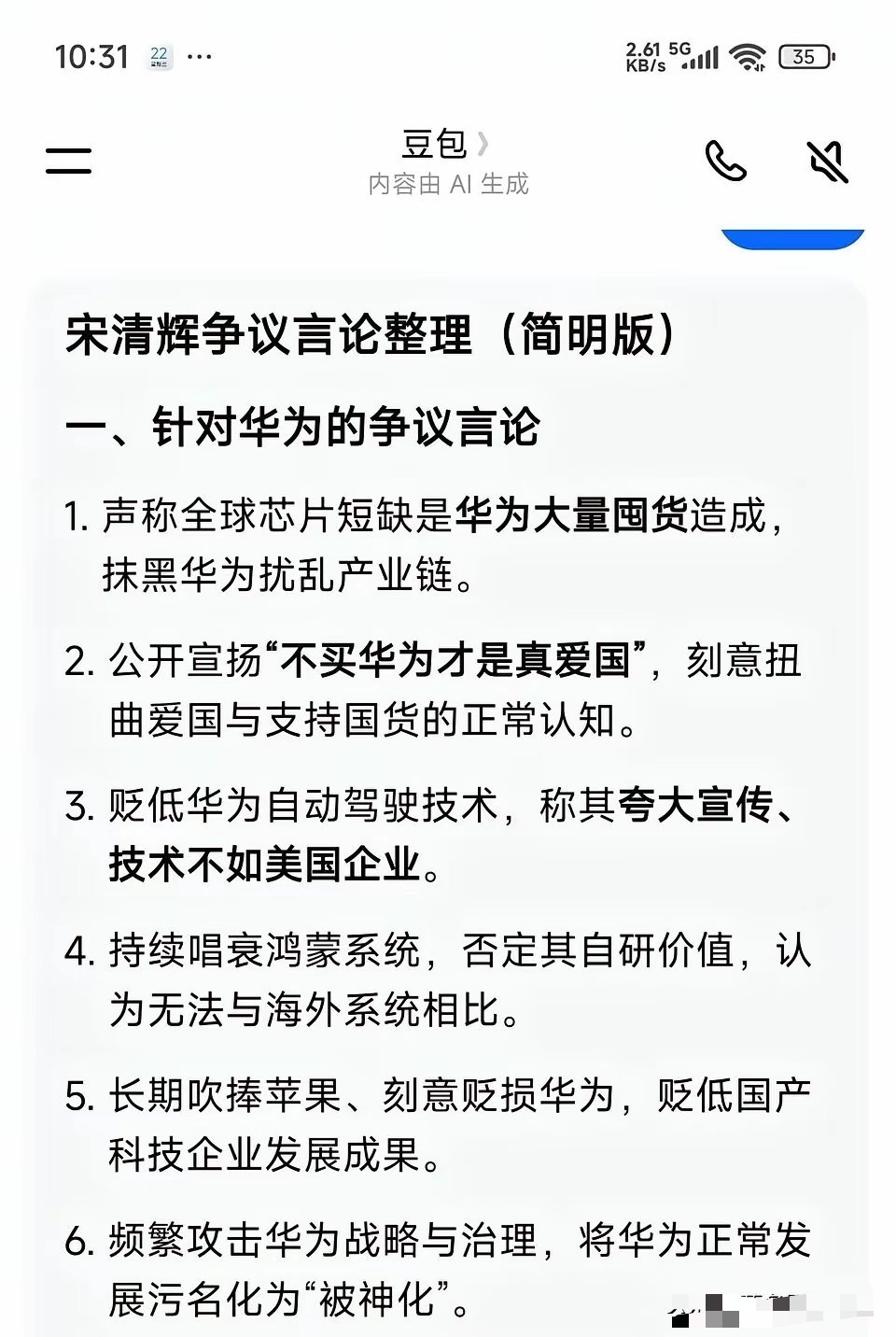Start a voice call with 豆包
This screenshot has width=896, height=1337.
click(726, 161)
